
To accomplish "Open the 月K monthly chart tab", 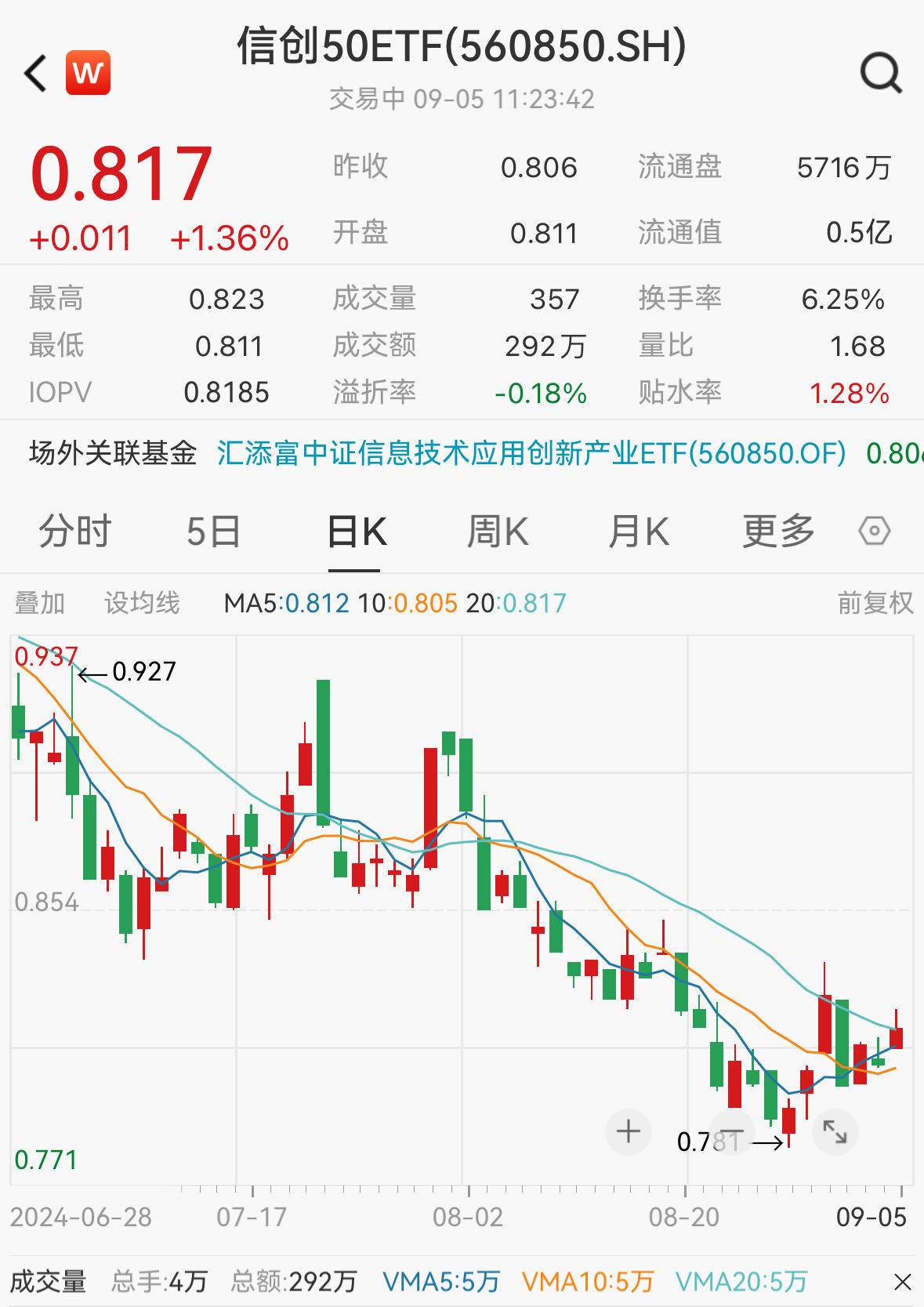I will (x=639, y=531).
